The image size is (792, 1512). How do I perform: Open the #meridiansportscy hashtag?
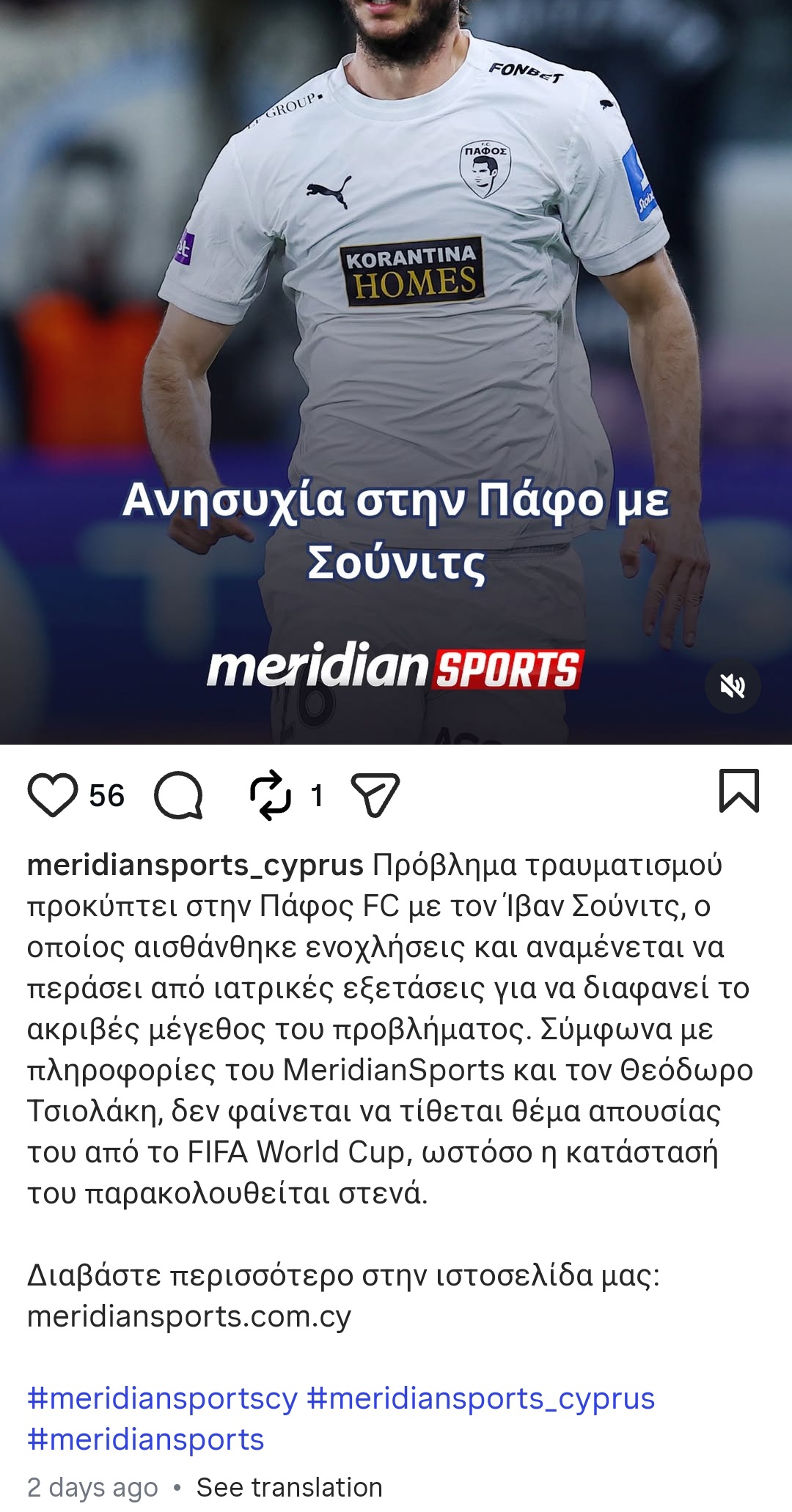(162, 1398)
